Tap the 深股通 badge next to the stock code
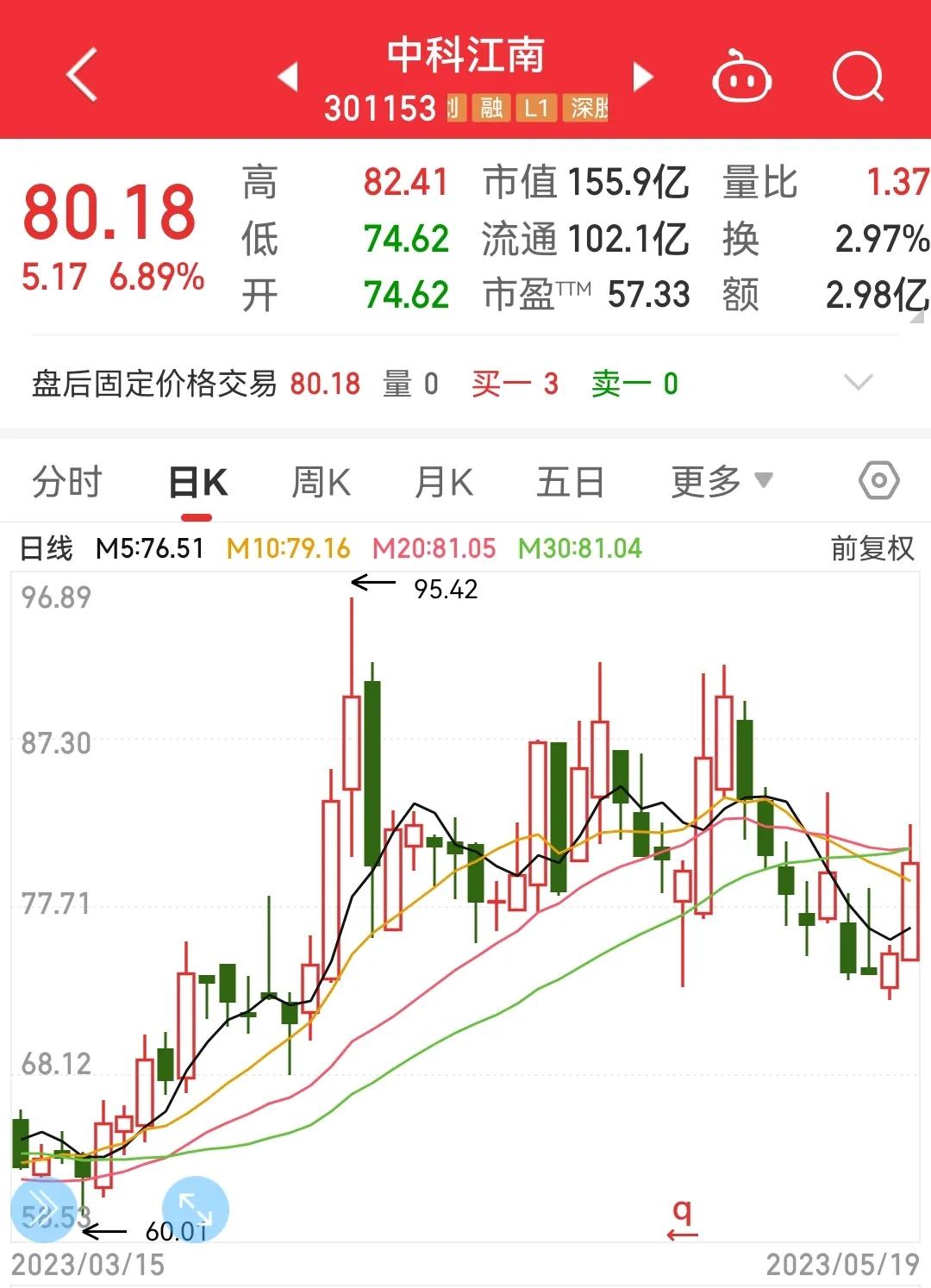The width and height of the screenshot is (931, 1288). 589,110
